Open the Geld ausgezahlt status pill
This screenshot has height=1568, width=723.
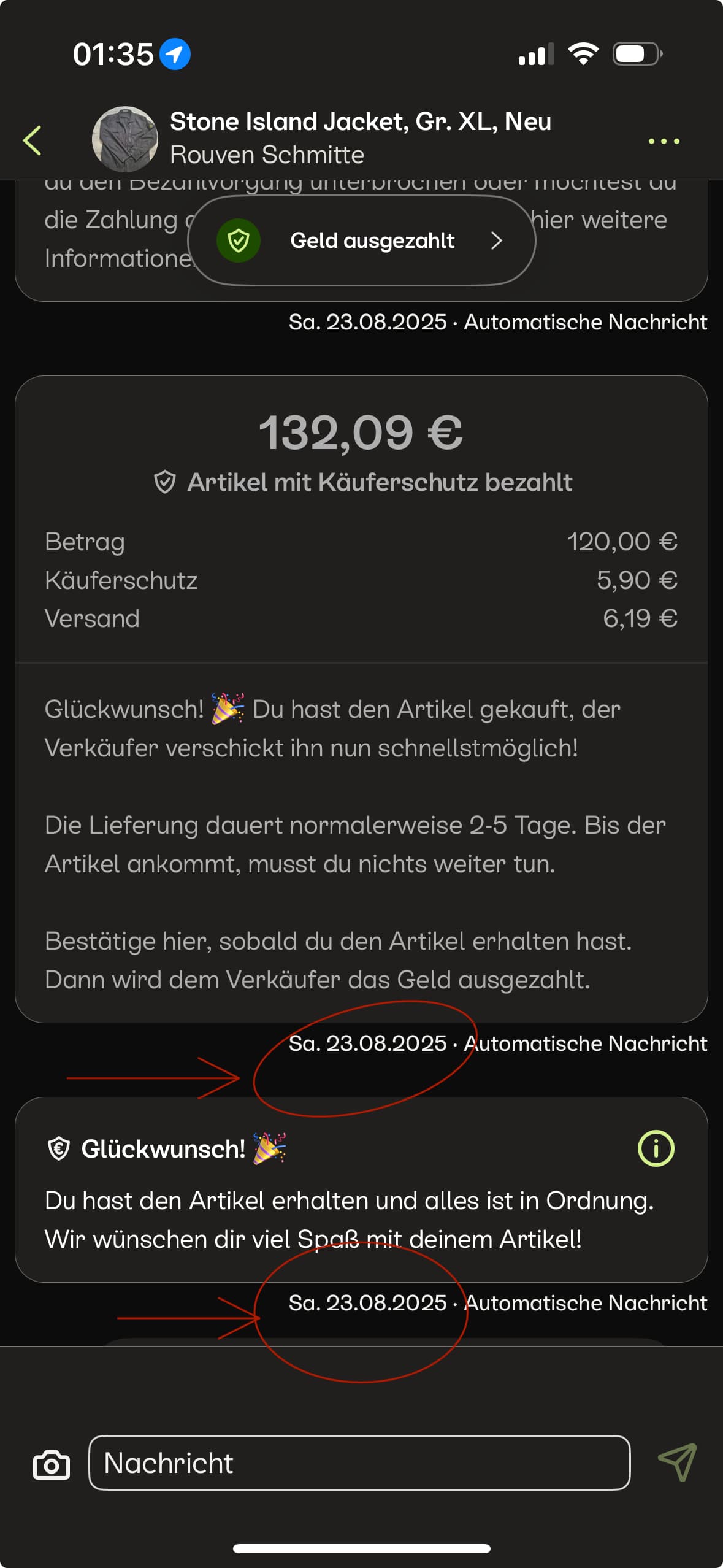pos(362,240)
